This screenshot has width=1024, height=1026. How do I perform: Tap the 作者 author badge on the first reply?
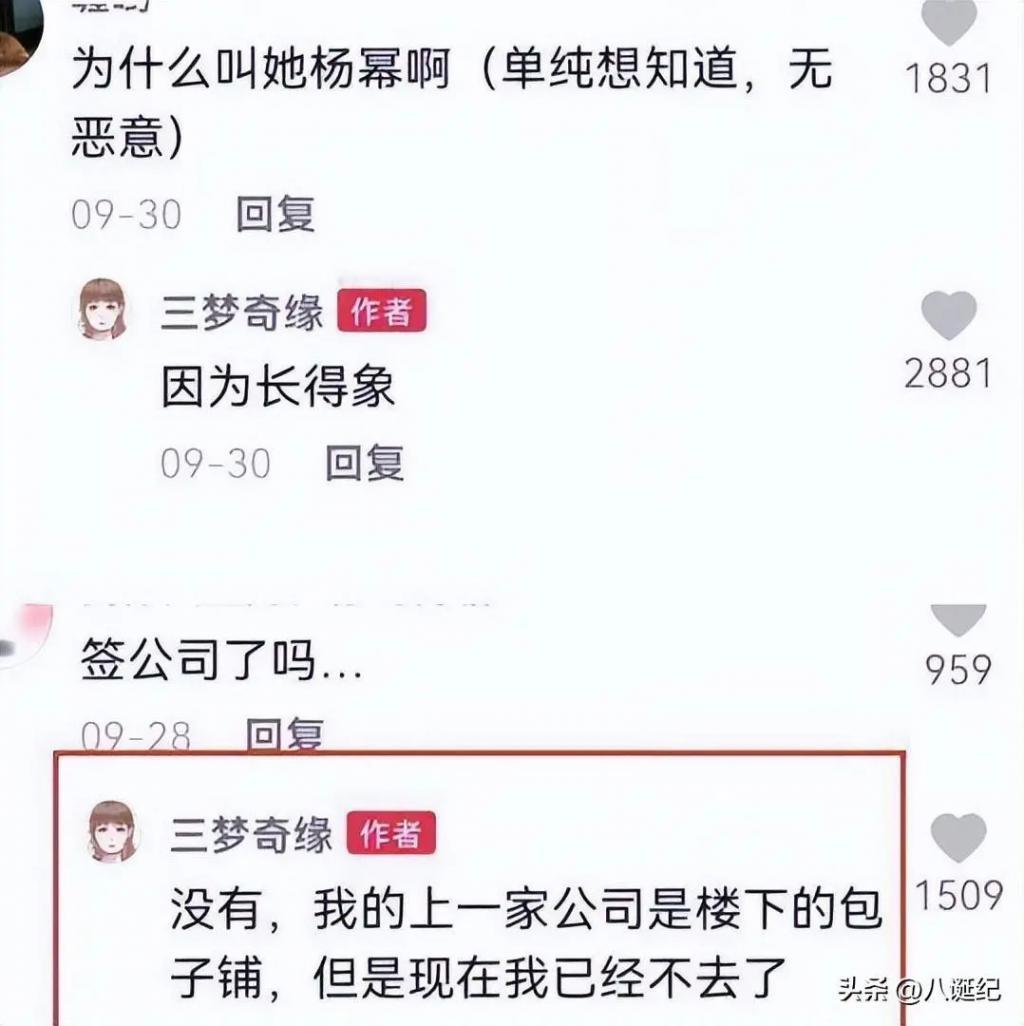coord(384,313)
